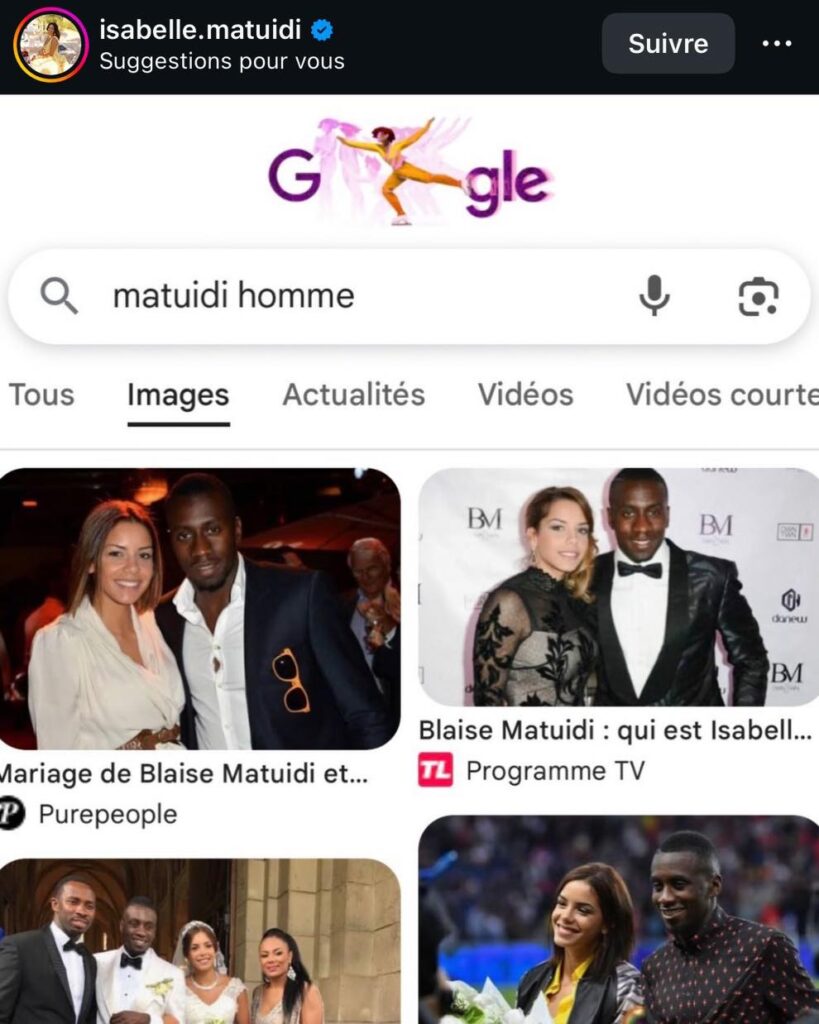Follow isabelle.matuidi with the Suivre button
819x1024 pixels.
click(x=668, y=44)
